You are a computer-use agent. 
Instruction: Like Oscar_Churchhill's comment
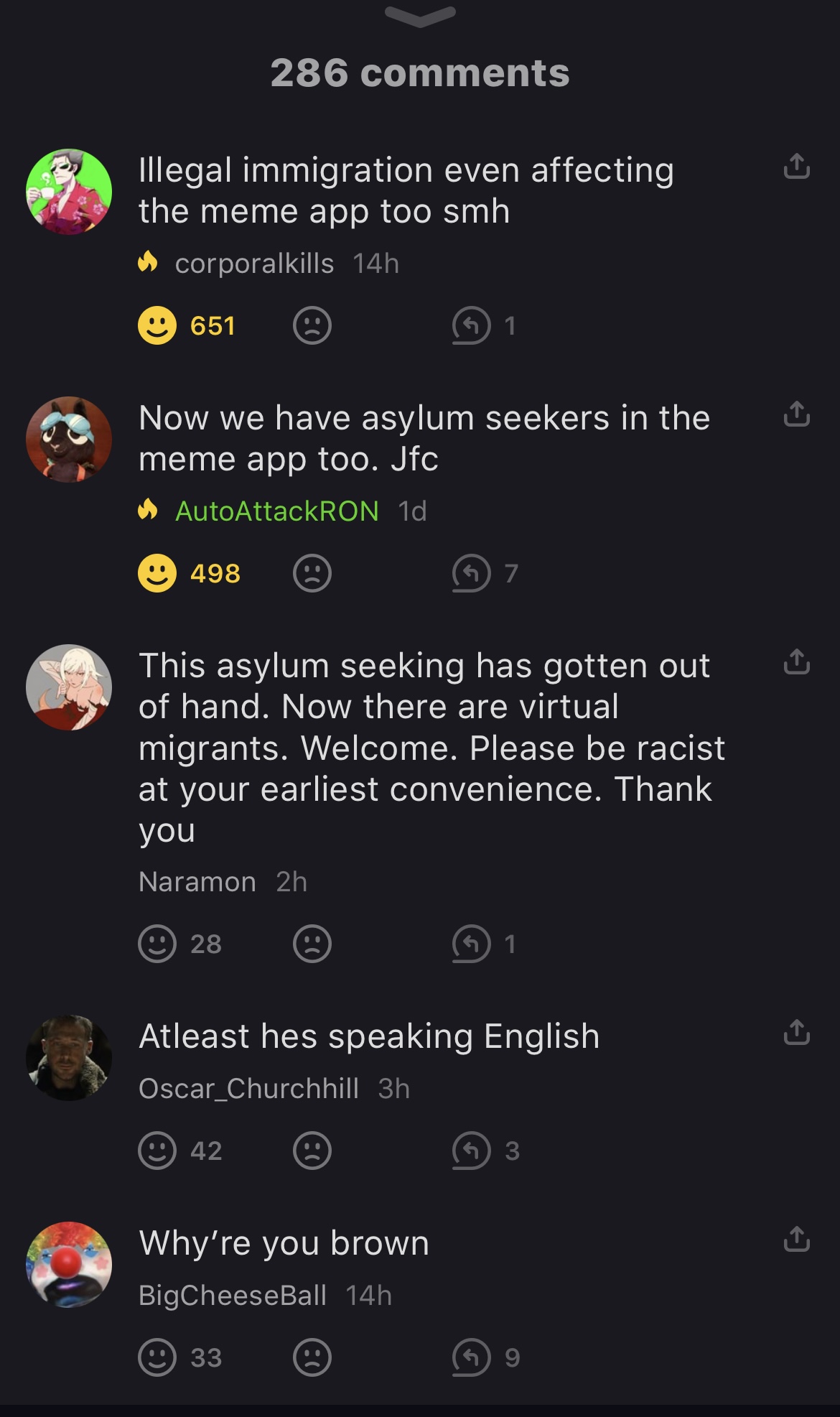click(x=157, y=1151)
